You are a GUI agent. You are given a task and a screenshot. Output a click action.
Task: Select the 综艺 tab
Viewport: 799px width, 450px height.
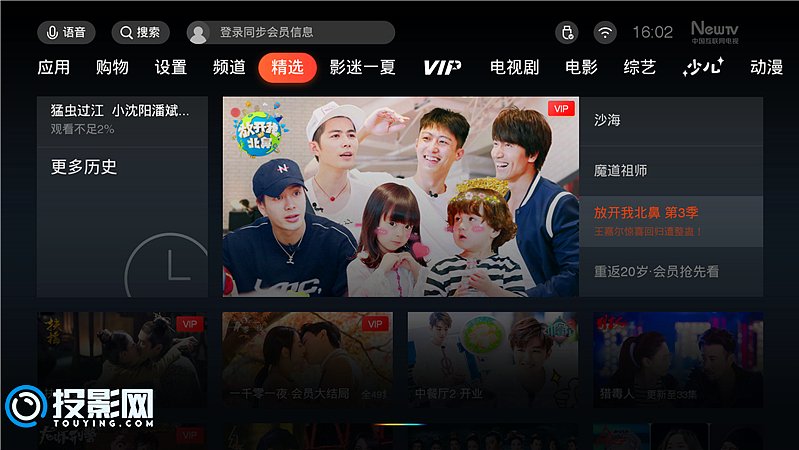click(x=640, y=68)
